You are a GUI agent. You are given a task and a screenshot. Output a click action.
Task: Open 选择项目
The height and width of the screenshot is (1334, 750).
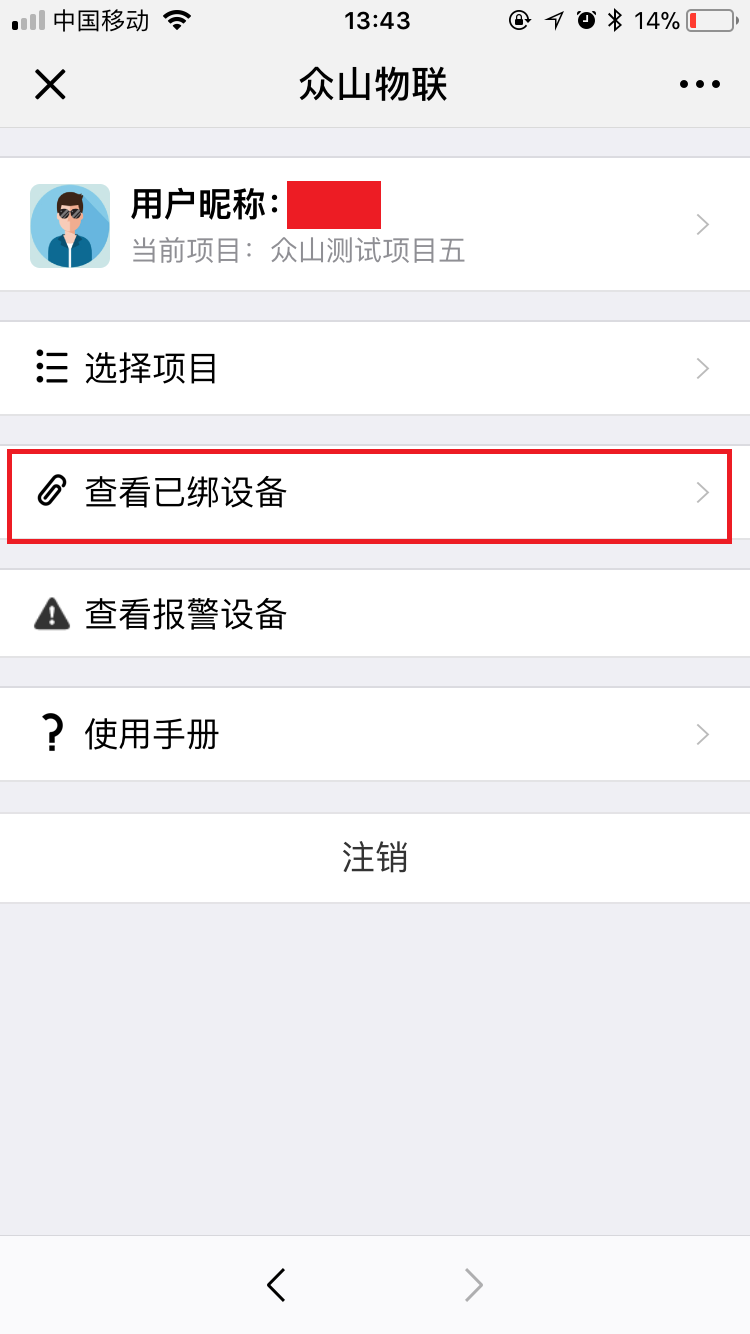[x=375, y=368]
